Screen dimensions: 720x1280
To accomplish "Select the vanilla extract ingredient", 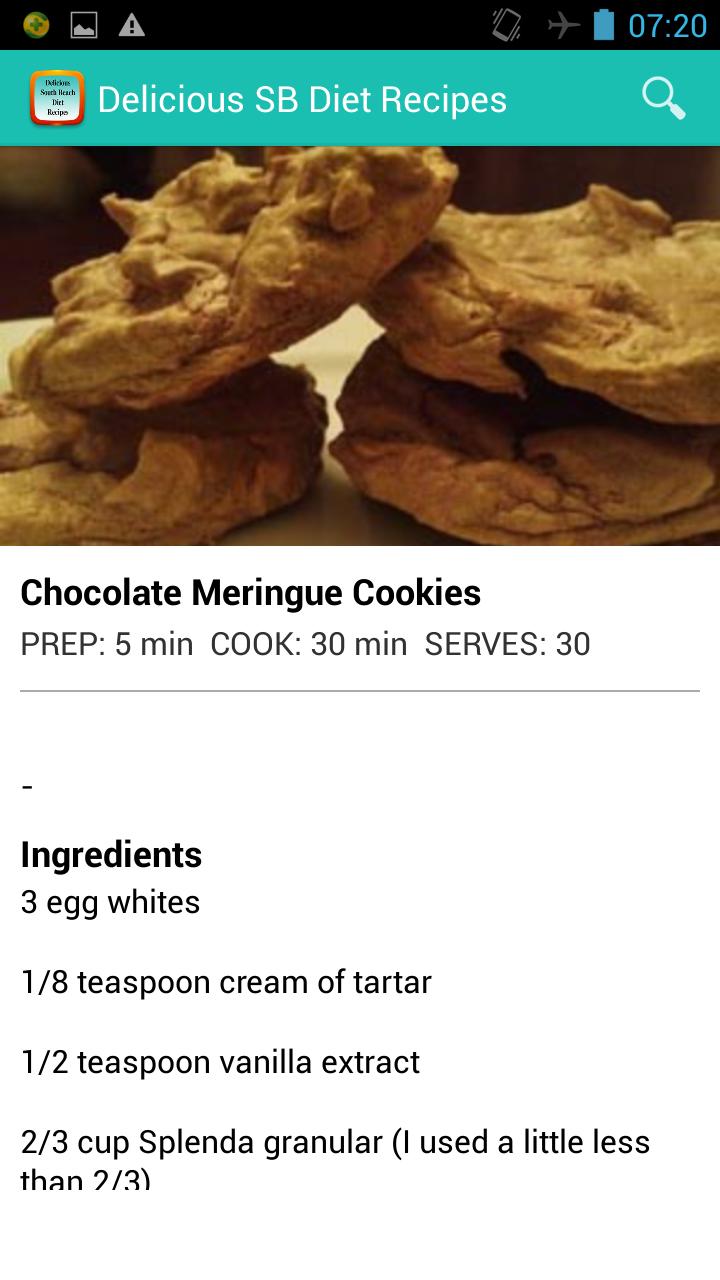I will pos(219,1062).
